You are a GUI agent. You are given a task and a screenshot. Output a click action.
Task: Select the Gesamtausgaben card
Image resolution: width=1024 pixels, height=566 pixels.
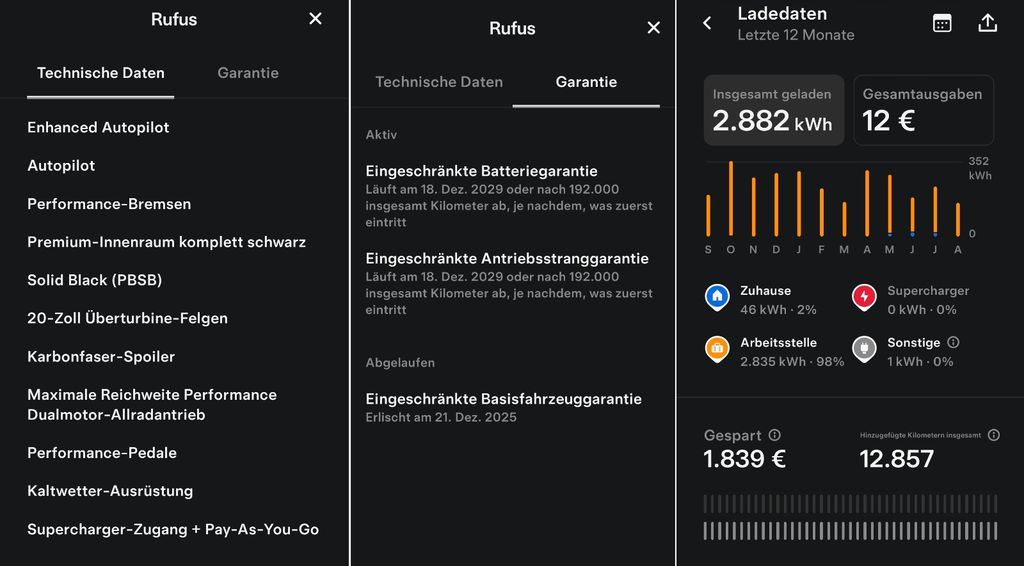click(x=923, y=110)
